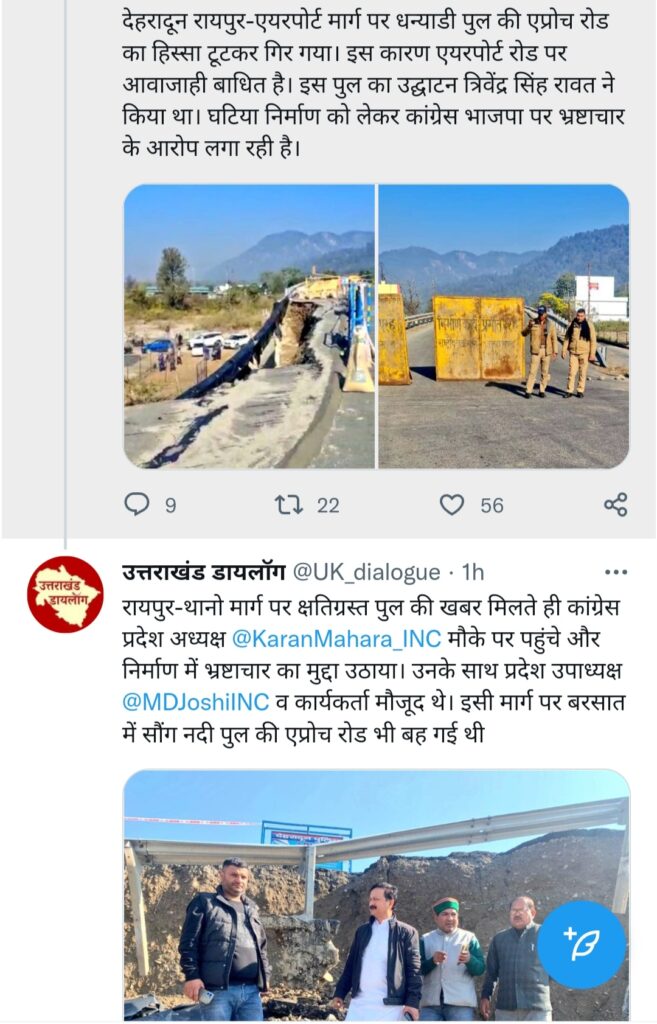657x1024 pixels.
Task: Open उत्तराखंड डायलॉग profile avatar
Action: [x=65, y=595]
